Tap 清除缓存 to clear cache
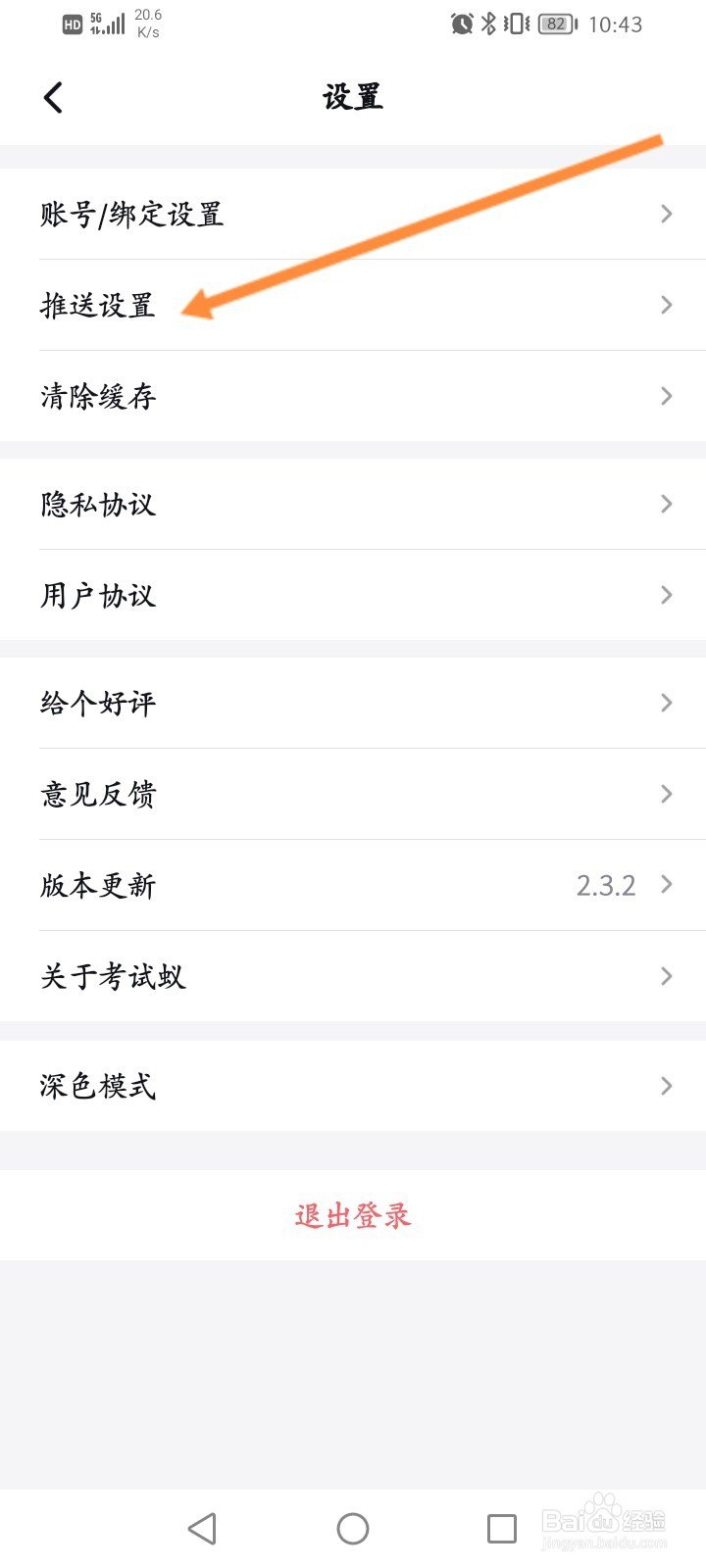Screen dimensions: 706x1568 353,396
